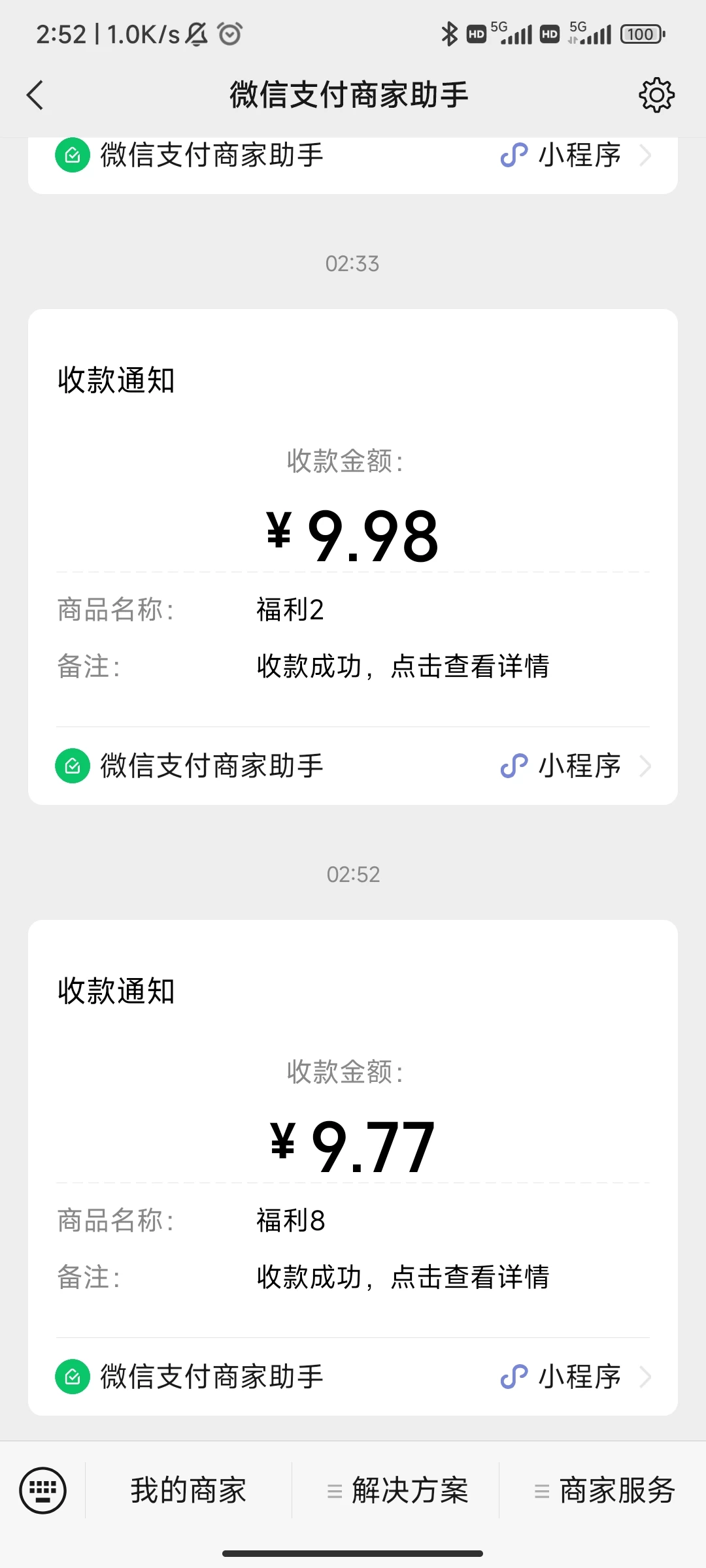Open the 我的商家 menu
The width and height of the screenshot is (706, 1568).
coord(188,1492)
